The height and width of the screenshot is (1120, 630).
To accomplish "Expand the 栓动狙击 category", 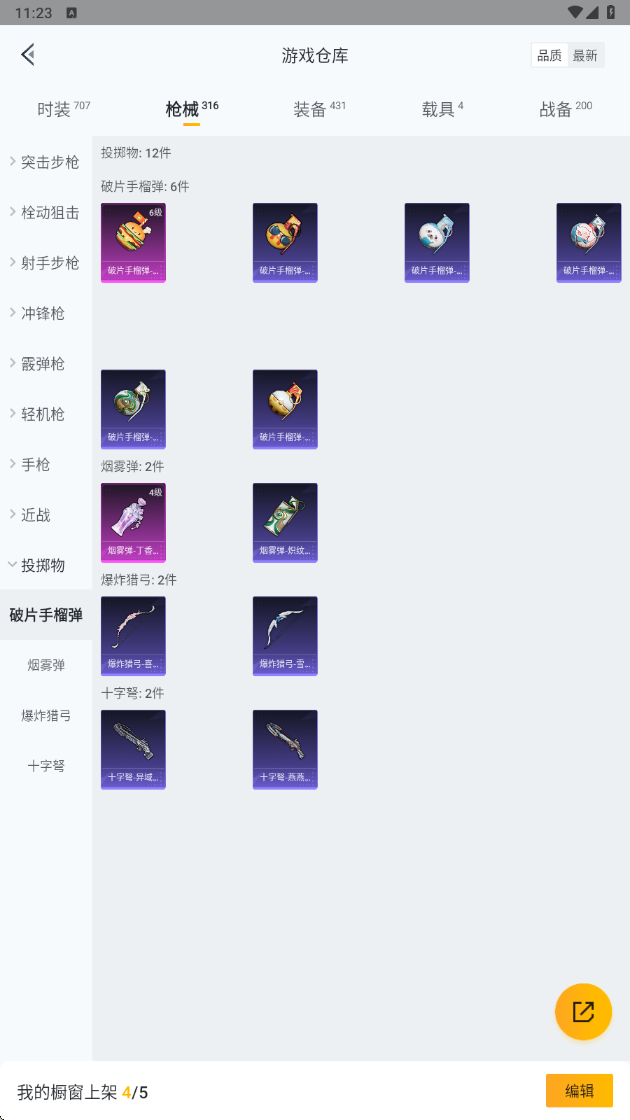I will [46, 212].
